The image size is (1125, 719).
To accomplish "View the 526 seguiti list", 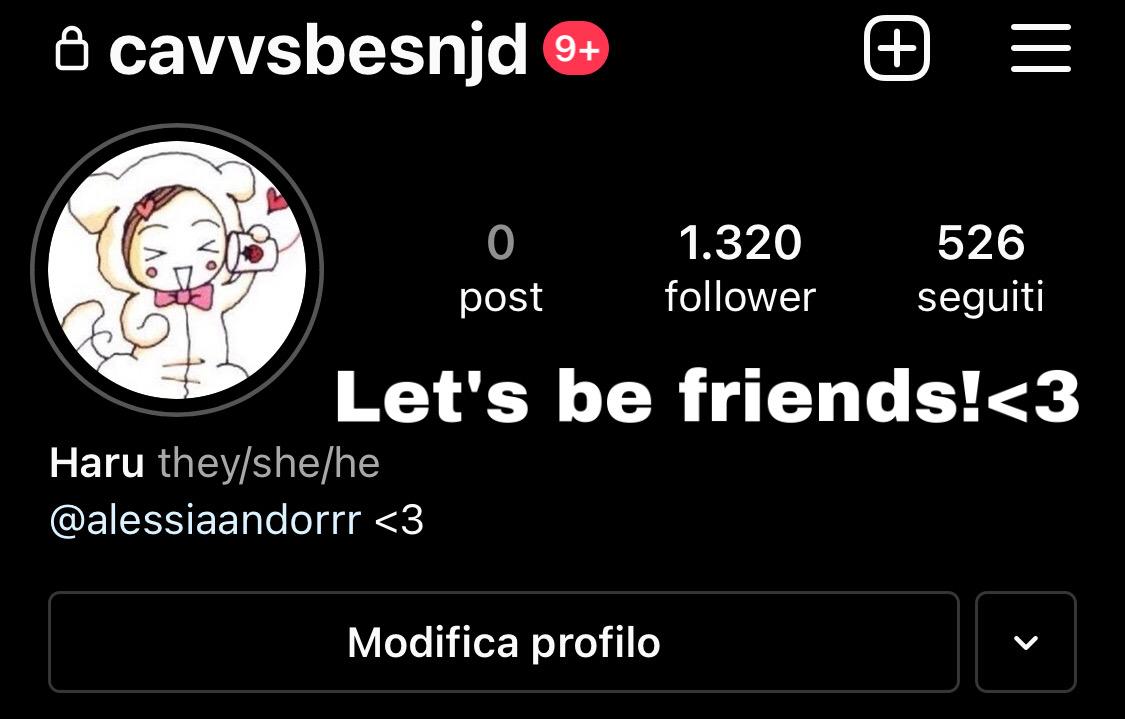I will [980, 268].
